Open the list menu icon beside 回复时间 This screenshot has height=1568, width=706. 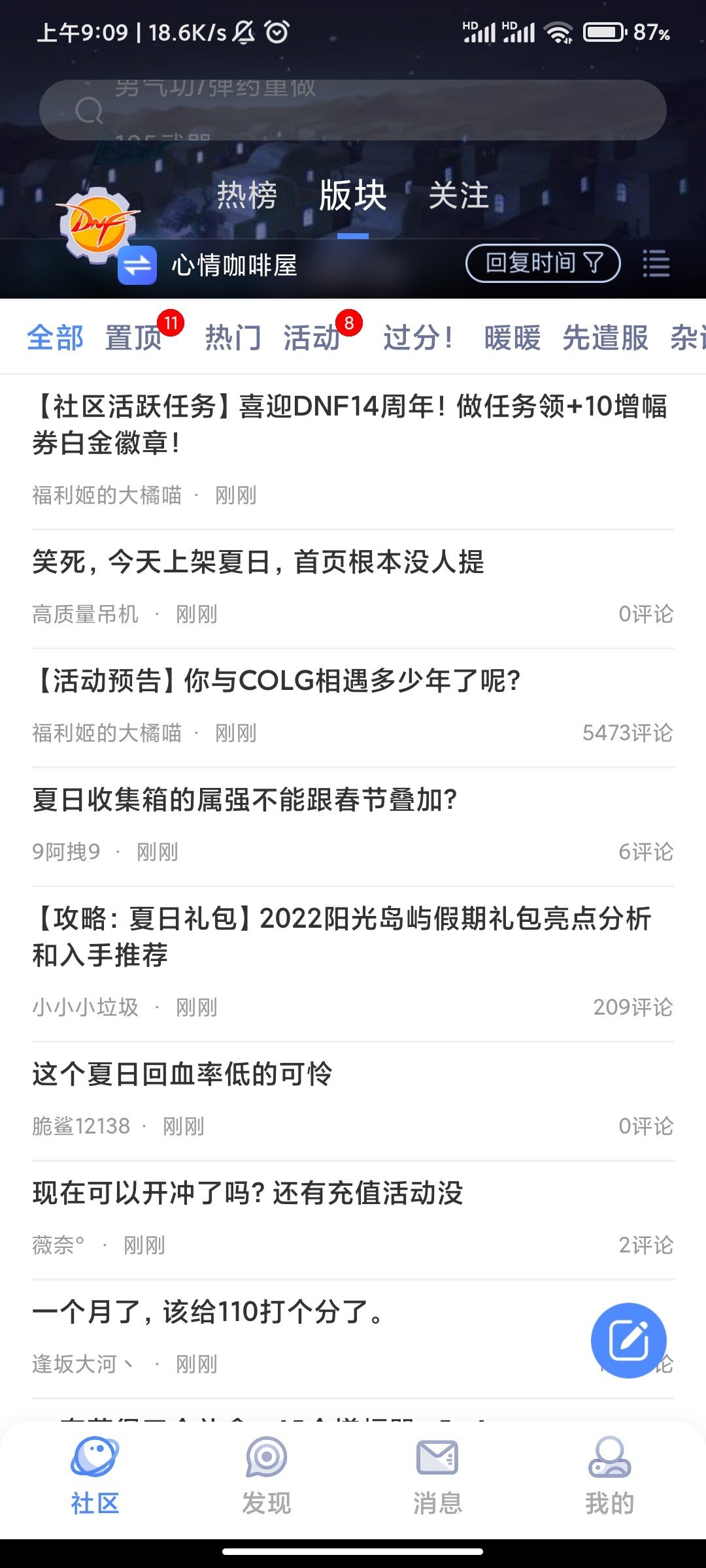(x=656, y=263)
